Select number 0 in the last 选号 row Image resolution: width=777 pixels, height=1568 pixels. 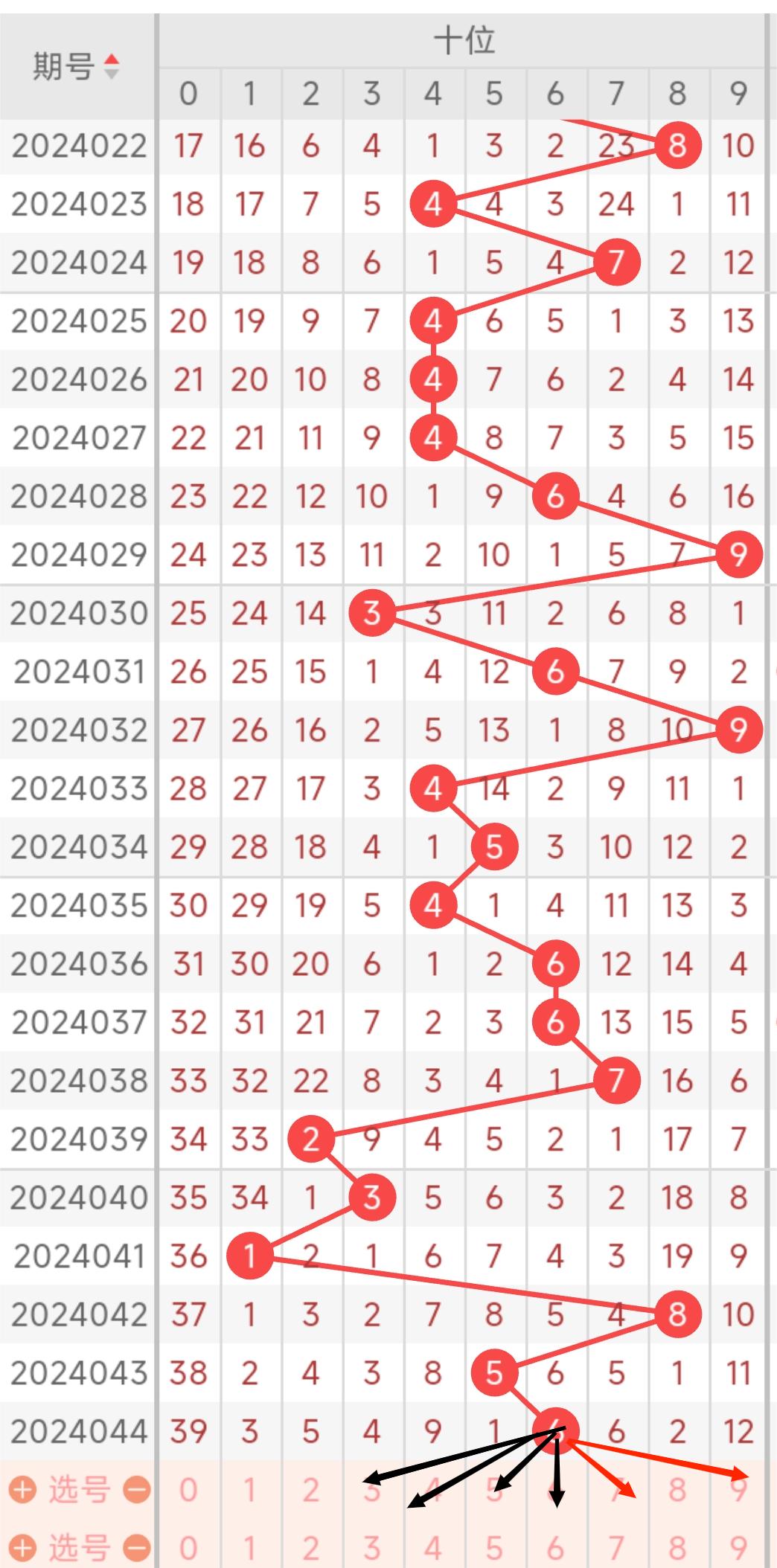pyautogui.click(x=188, y=1548)
